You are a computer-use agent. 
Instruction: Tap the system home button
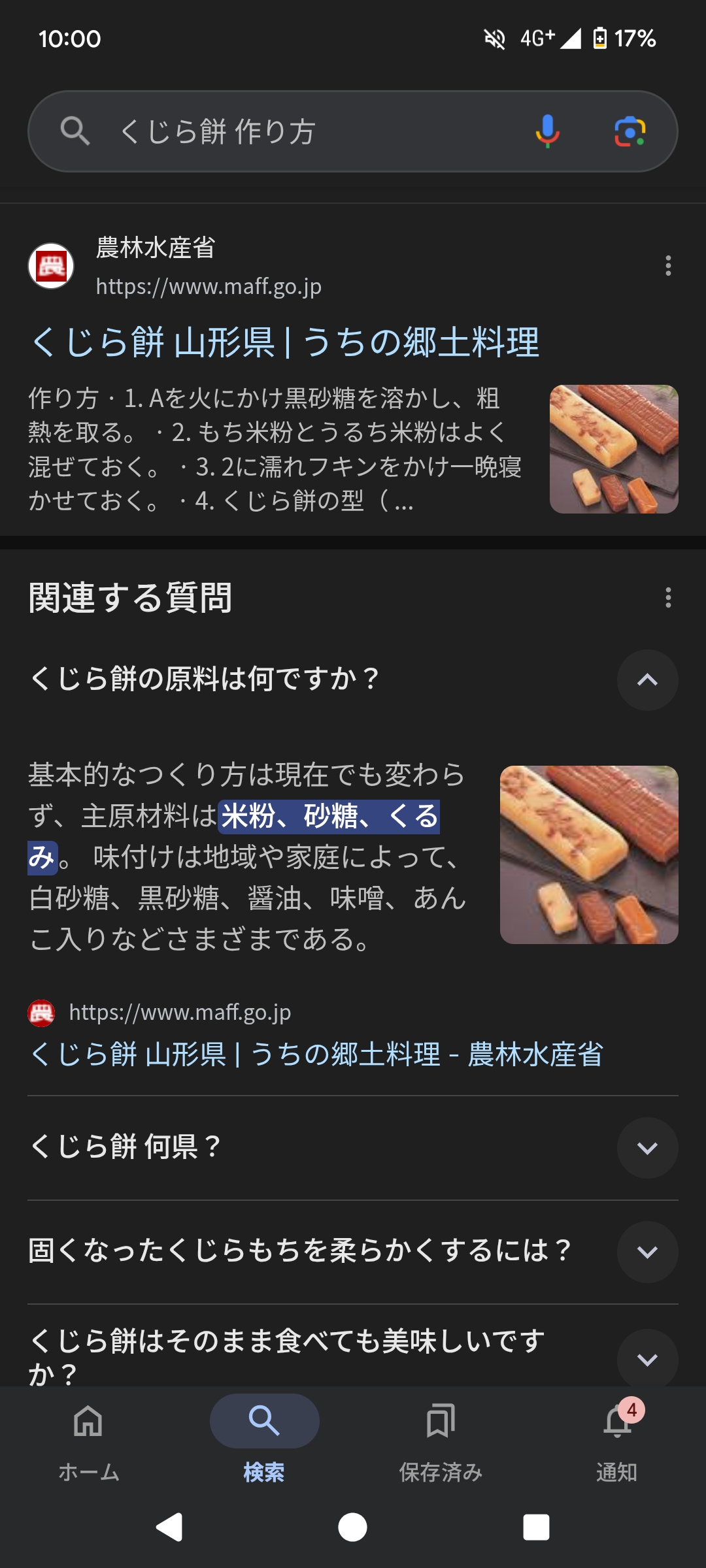pos(352,1527)
